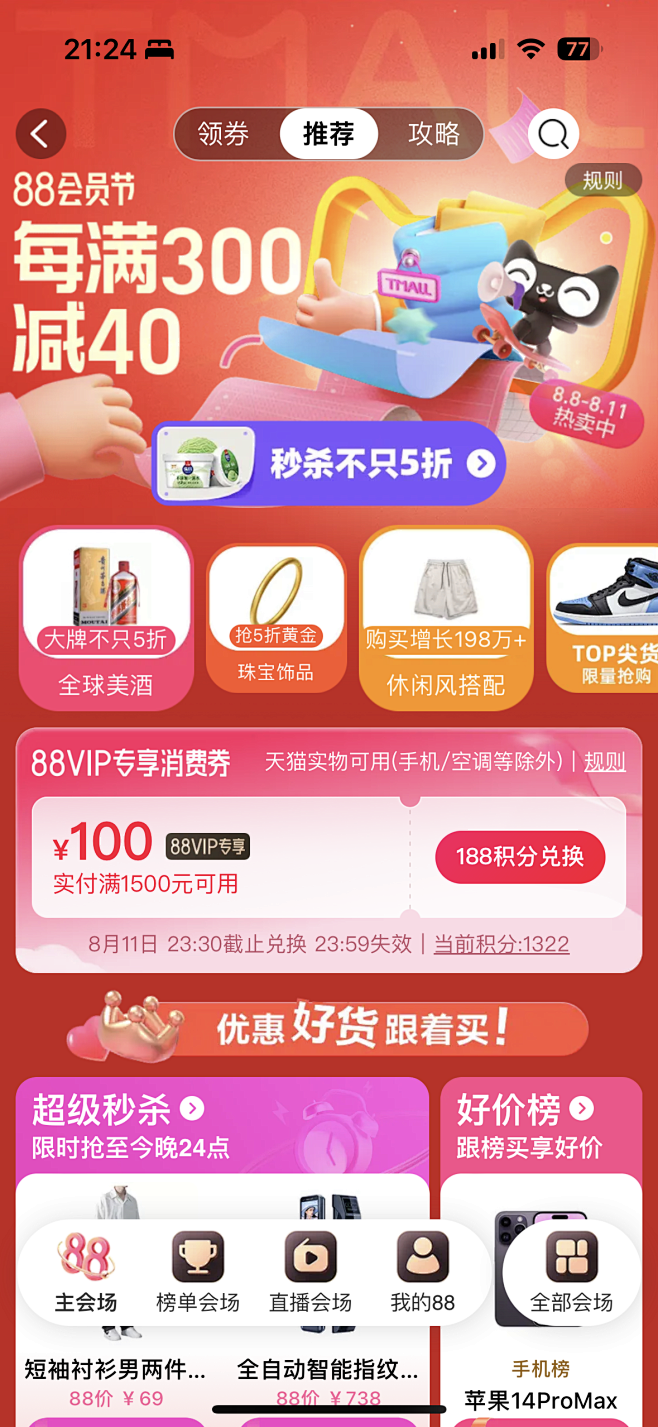Open the TOP尖货 sneaker card
Viewport: 658px width, 1427px height.
click(603, 618)
